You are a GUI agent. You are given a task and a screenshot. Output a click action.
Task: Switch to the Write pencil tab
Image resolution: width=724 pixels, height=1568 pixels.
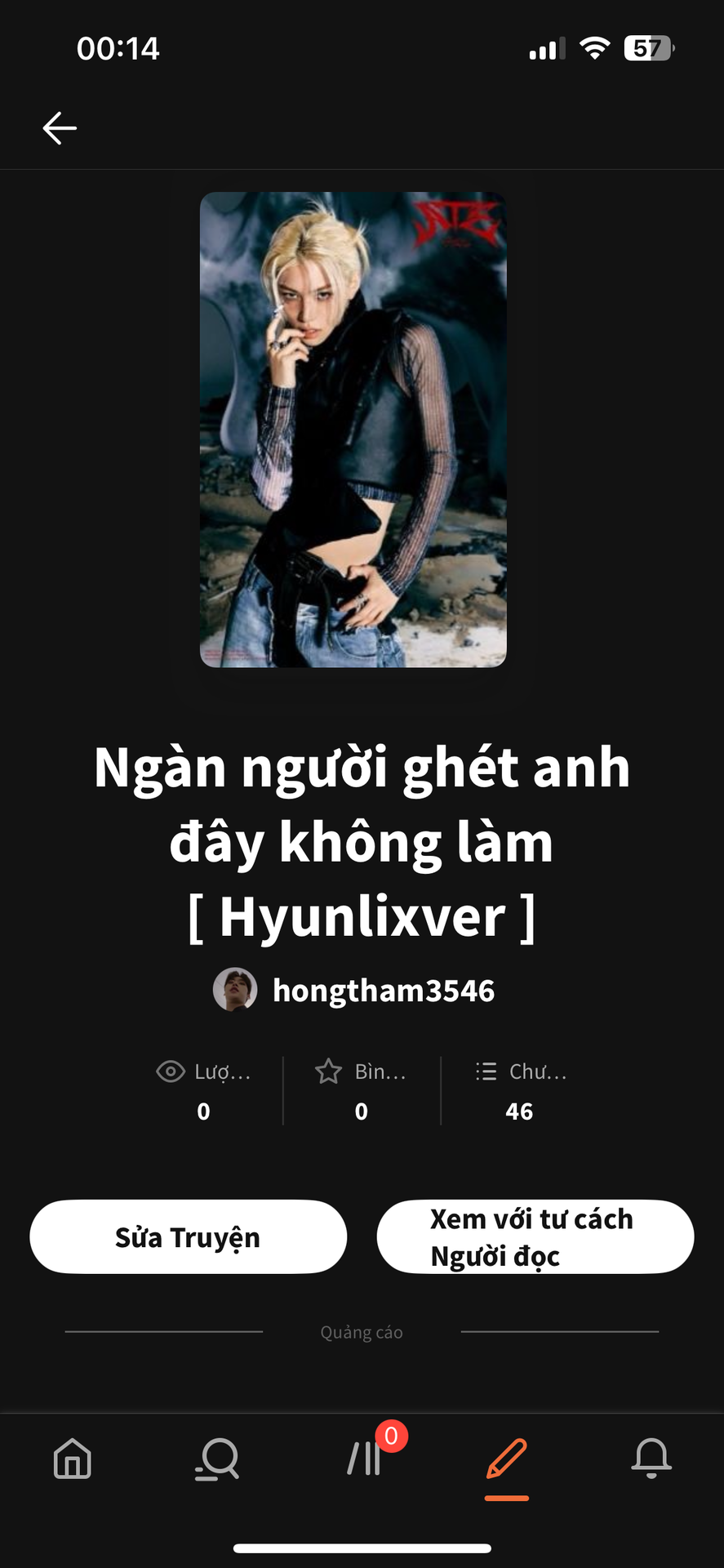507,1459
